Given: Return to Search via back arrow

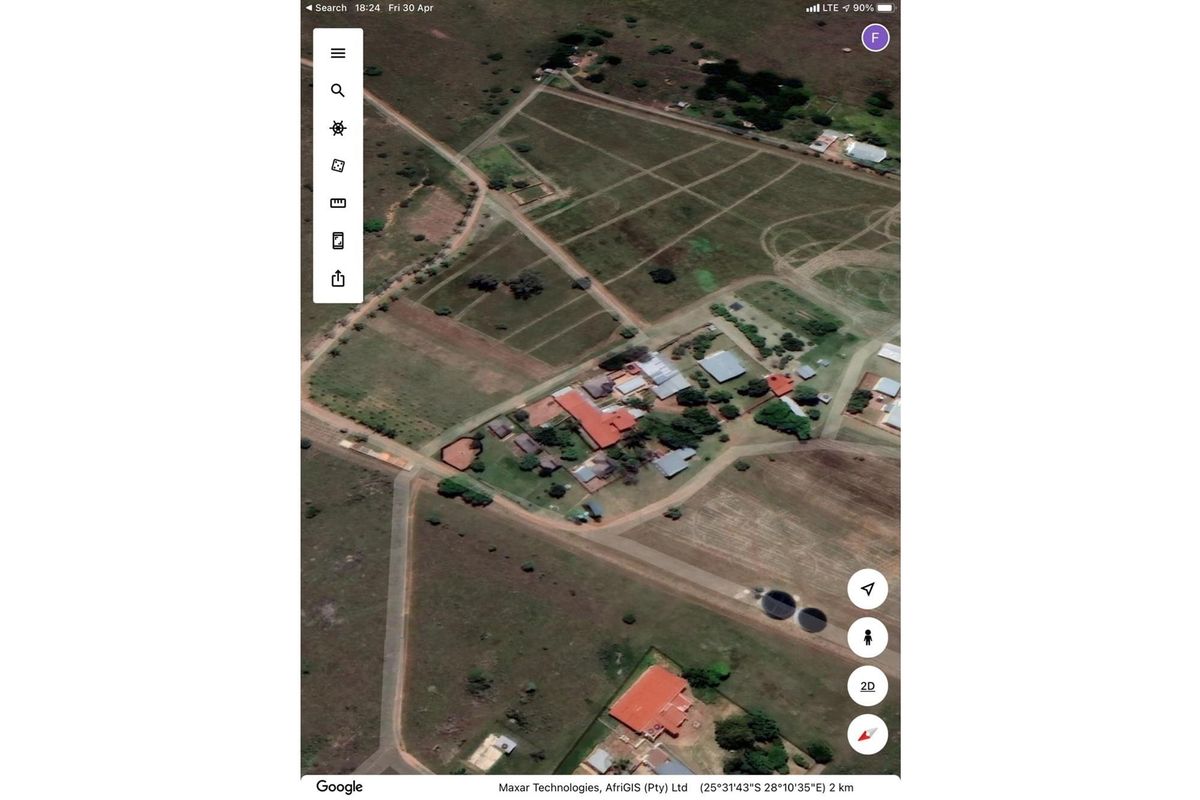Looking at the screenshot, I should (x=326, y=8).
